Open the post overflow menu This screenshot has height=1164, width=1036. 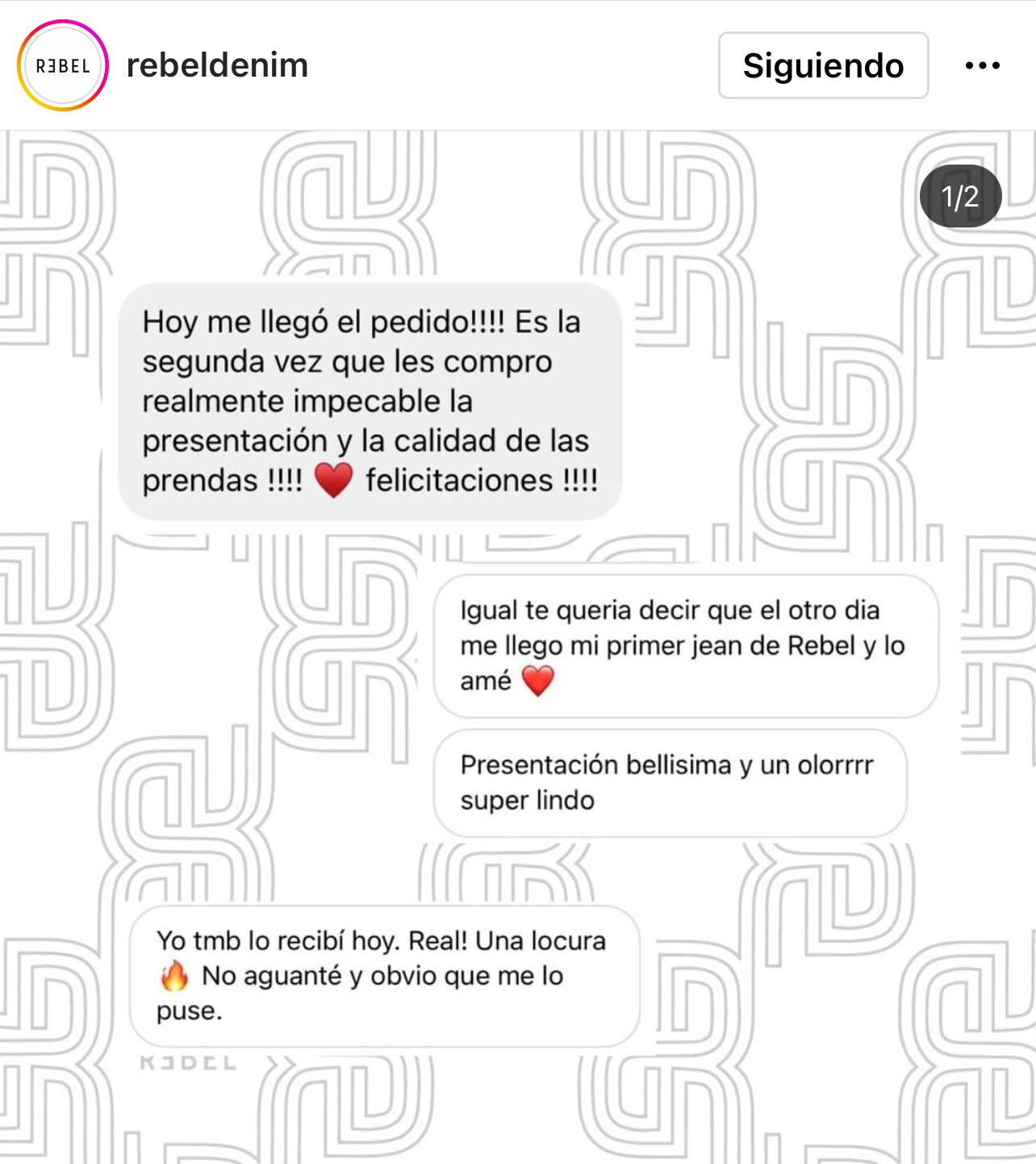click(x=982, y=65)
